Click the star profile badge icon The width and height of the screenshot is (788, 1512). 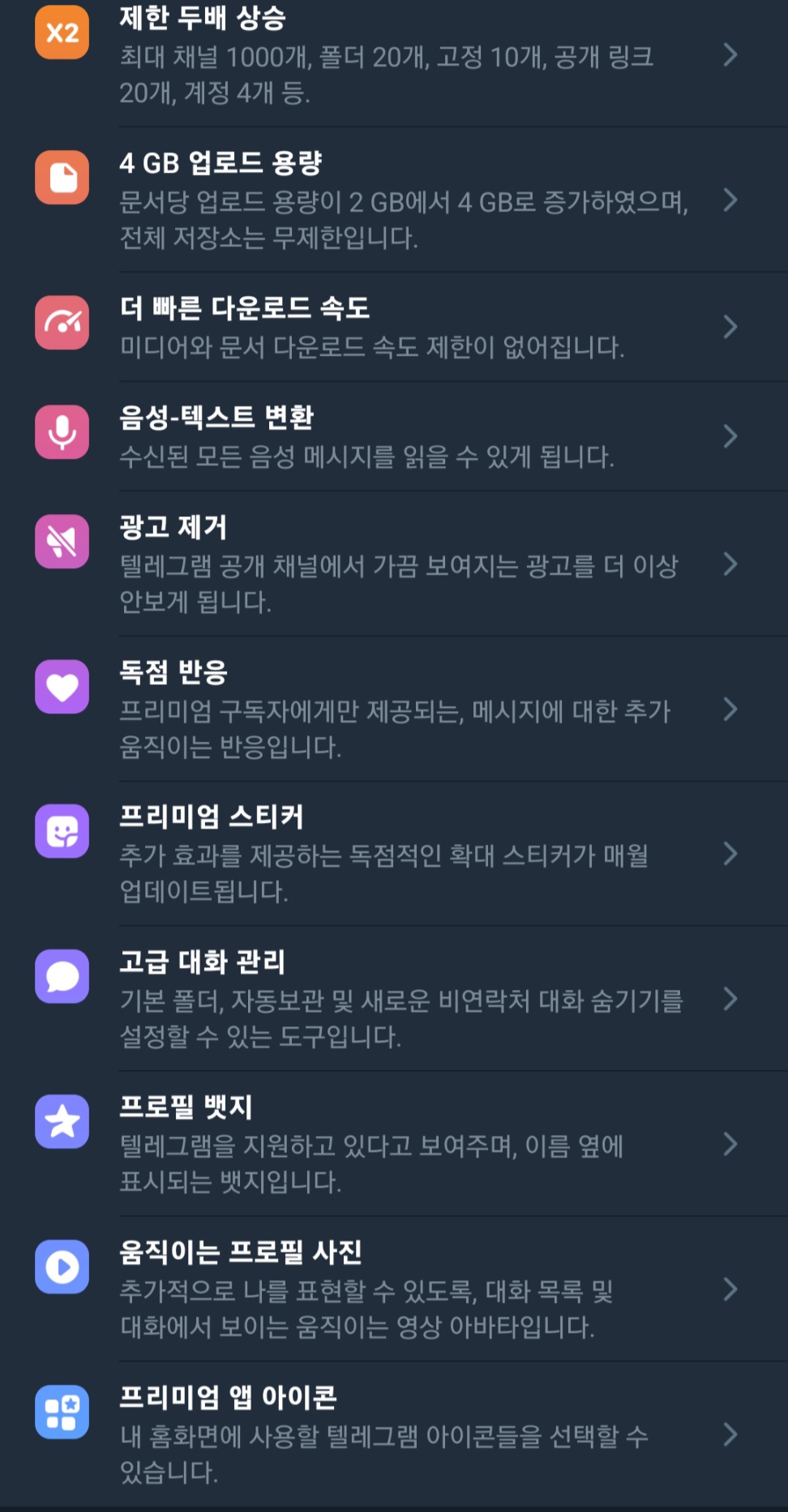tap(61, 1123)
